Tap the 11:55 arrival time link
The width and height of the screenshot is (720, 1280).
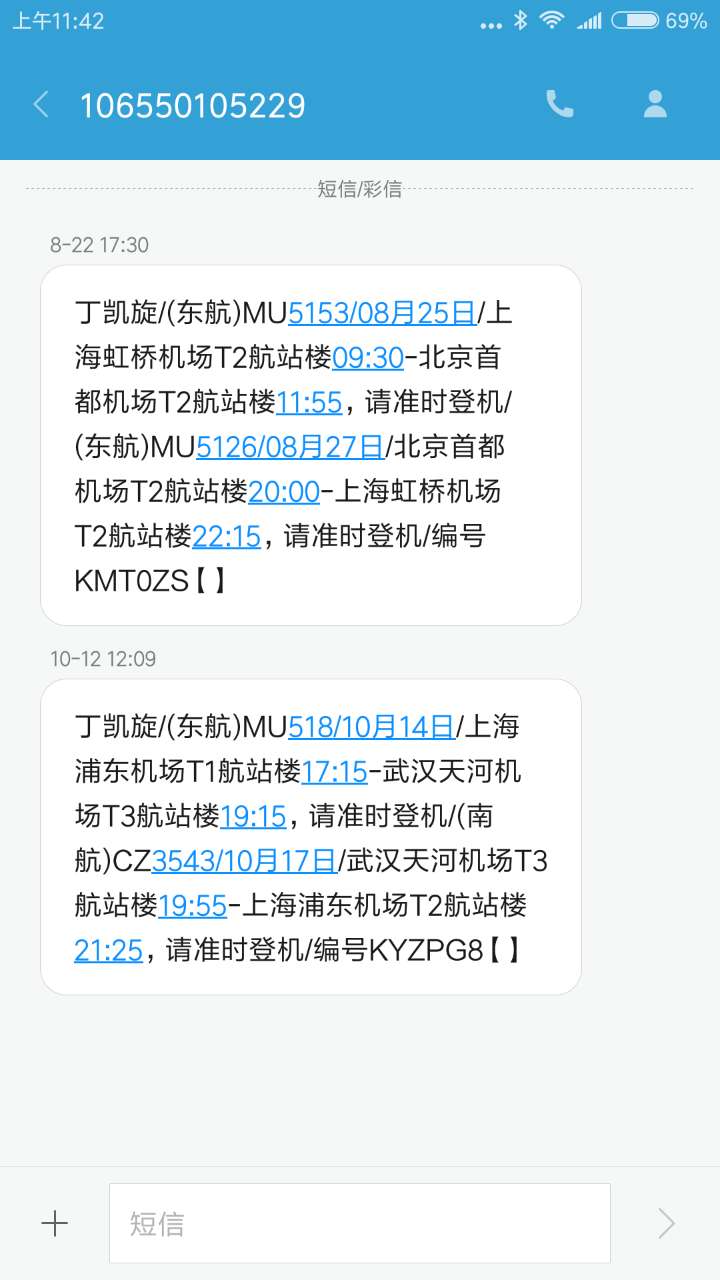(x=309, y=402)
